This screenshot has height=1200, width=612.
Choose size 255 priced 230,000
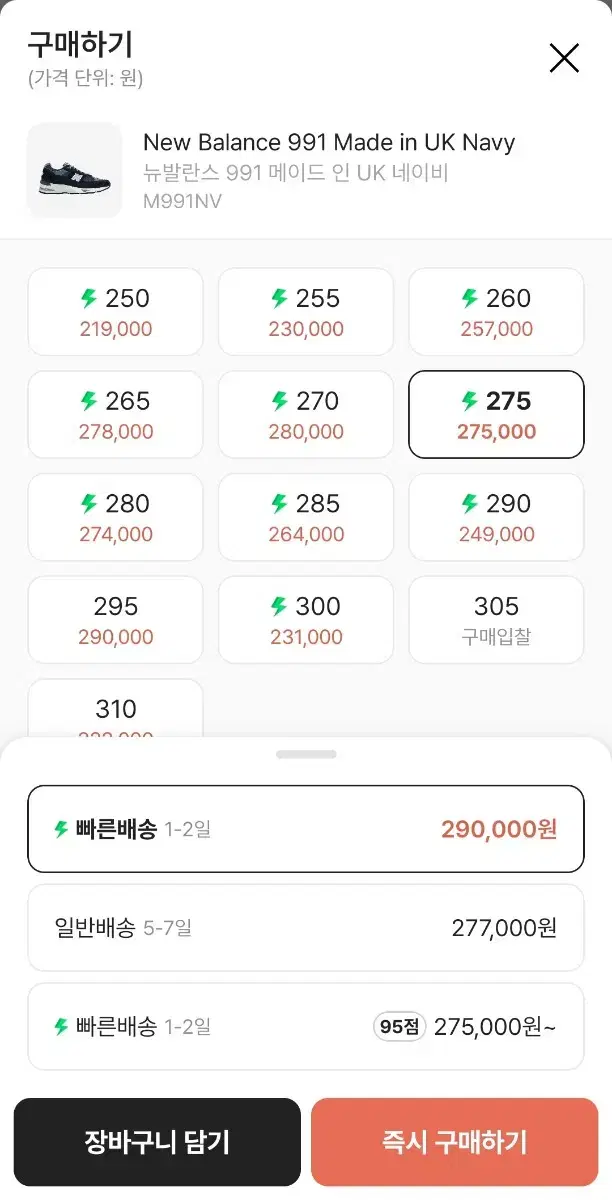coord(306,312)
